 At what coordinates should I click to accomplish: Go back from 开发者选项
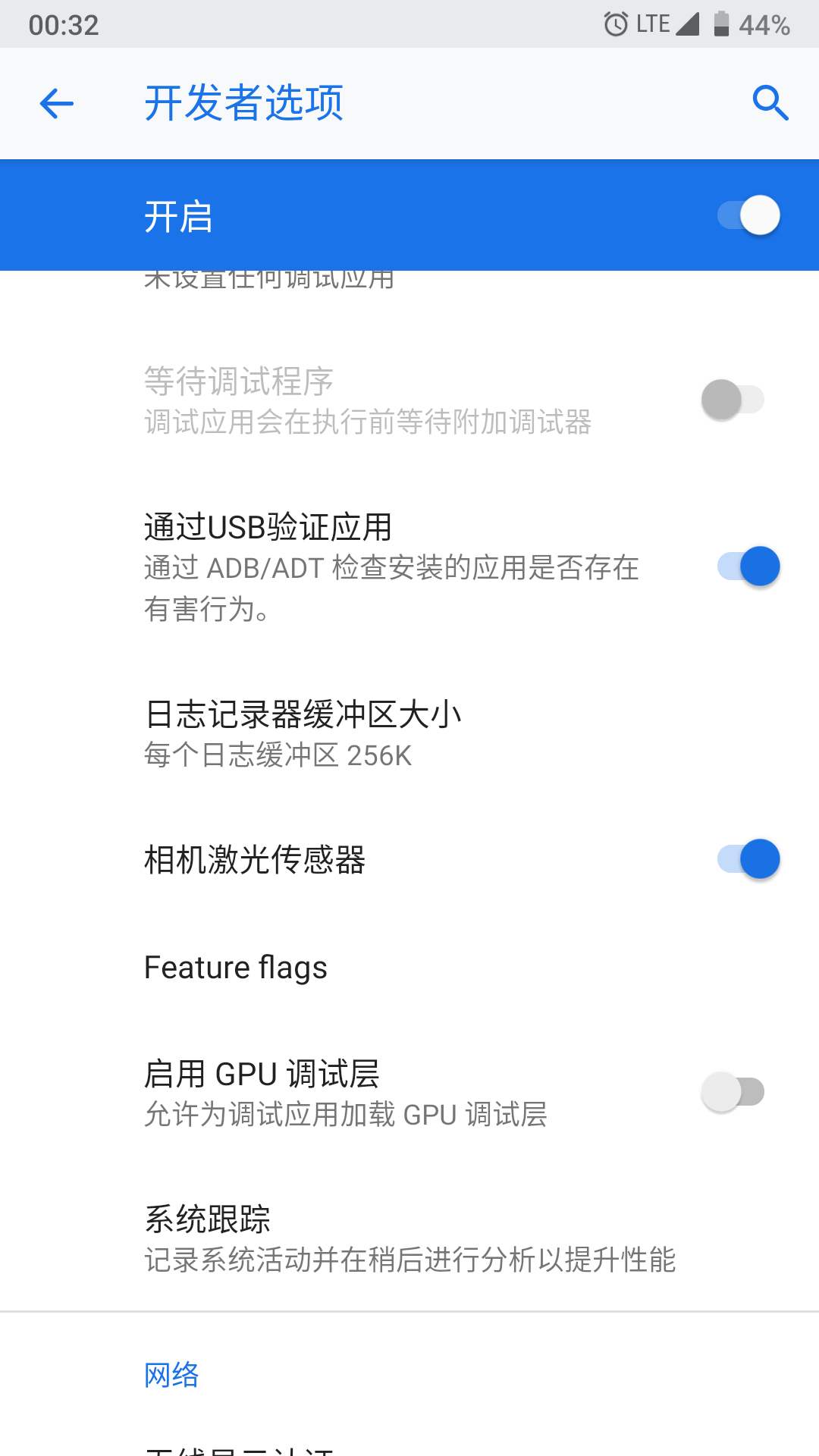pyautogui.click(x=57, y=103)
